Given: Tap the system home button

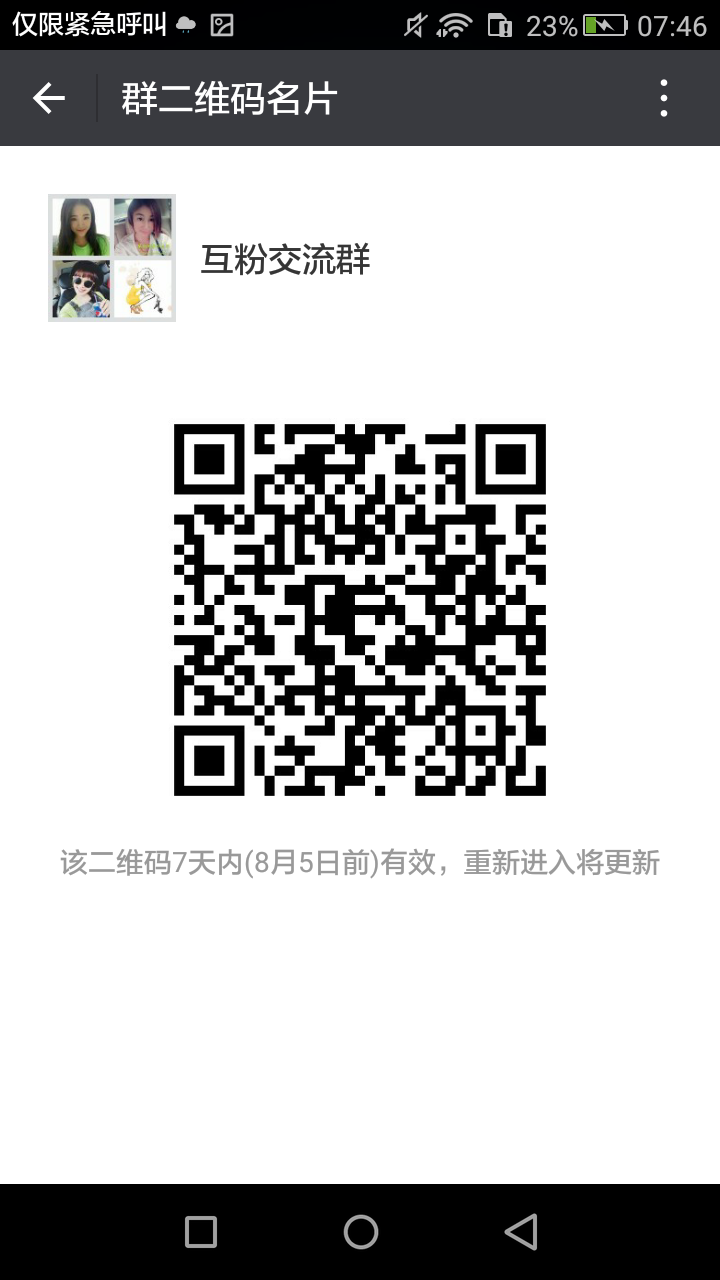Looking at the screenshot, I should [x=360, y=1232].
